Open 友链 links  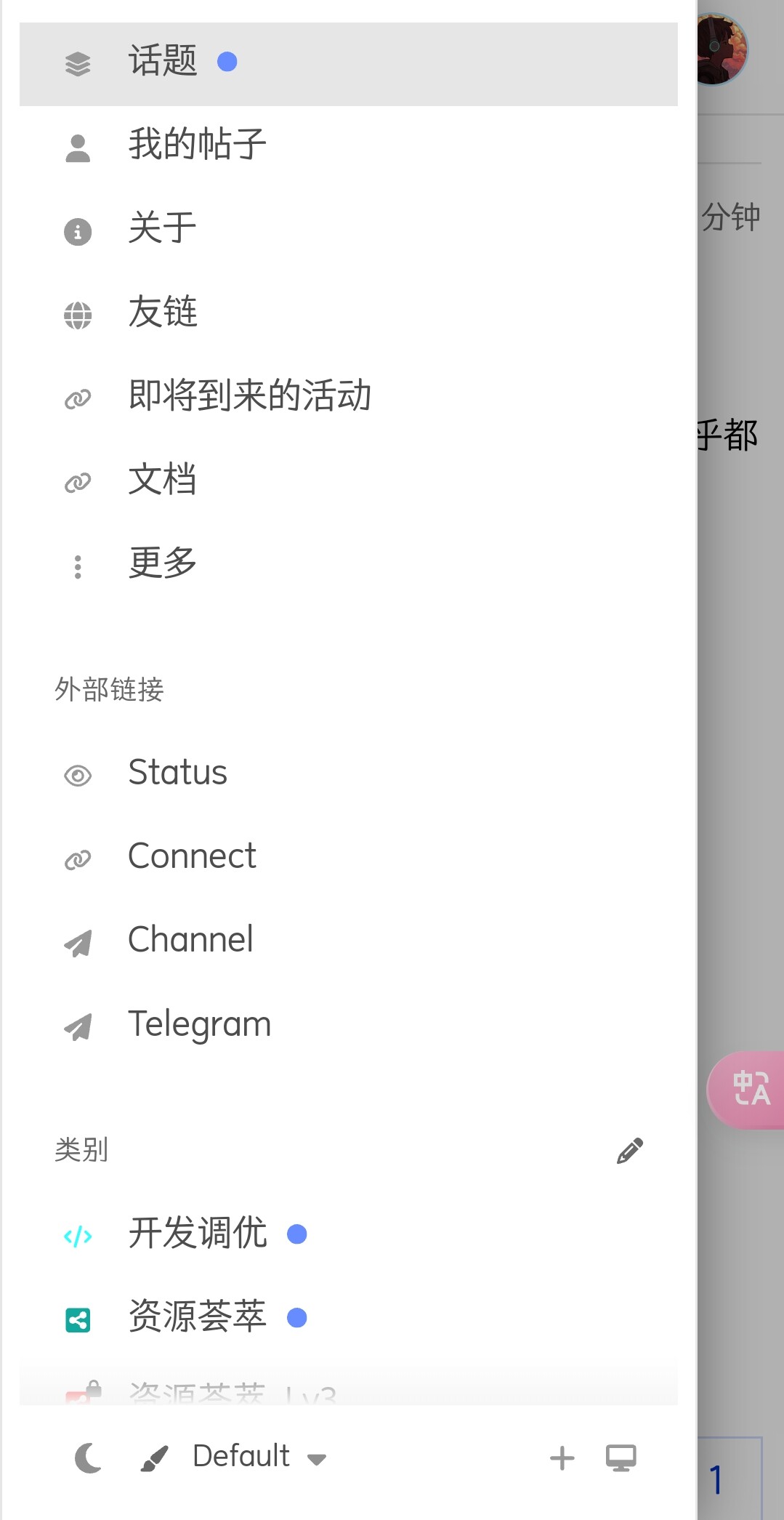pos(348,313)
